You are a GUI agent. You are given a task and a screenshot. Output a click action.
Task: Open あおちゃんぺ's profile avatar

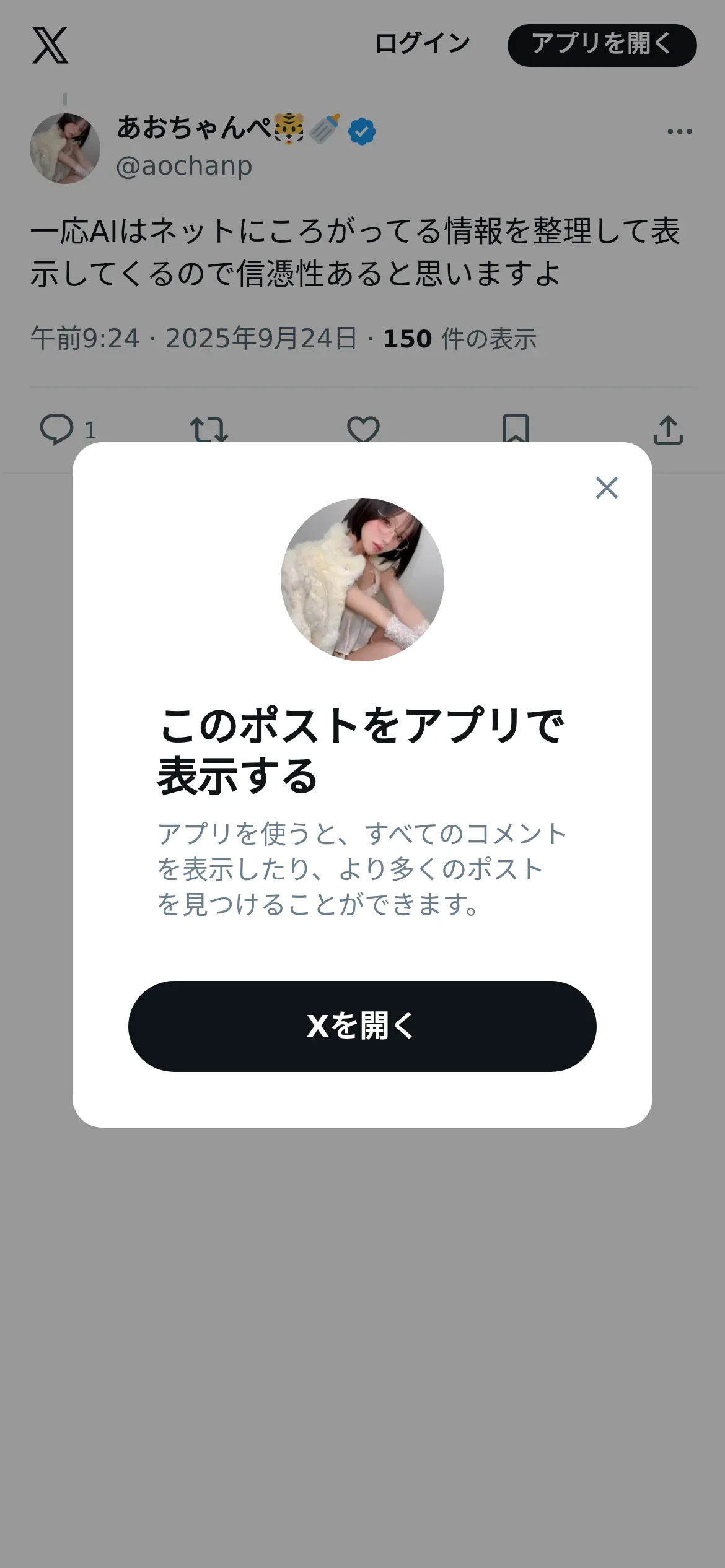pos(65,149)
